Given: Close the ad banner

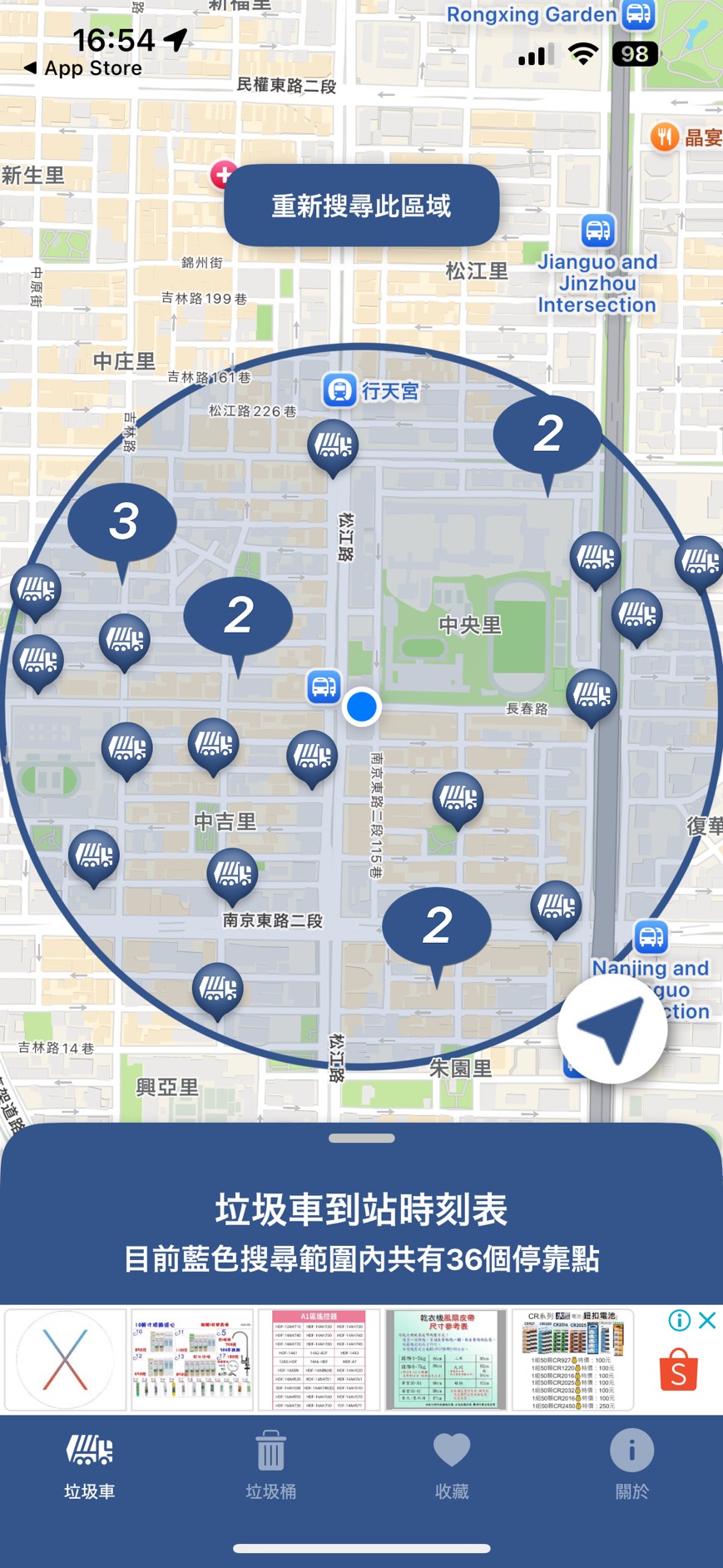Looking at the screenshot, I should pos(707,1321).
